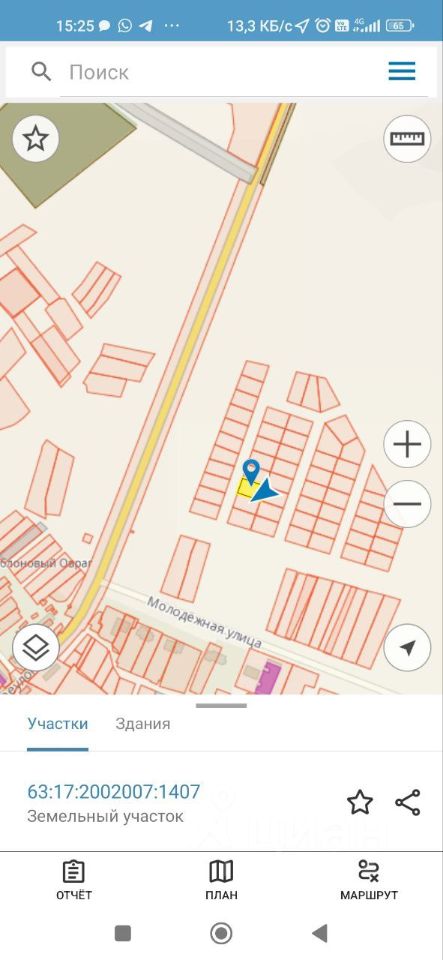Image resolution: width=443 pixels, height=960 pixels.
Task: Activate the ruler measurement tool
Action: (x=407, y=139)
